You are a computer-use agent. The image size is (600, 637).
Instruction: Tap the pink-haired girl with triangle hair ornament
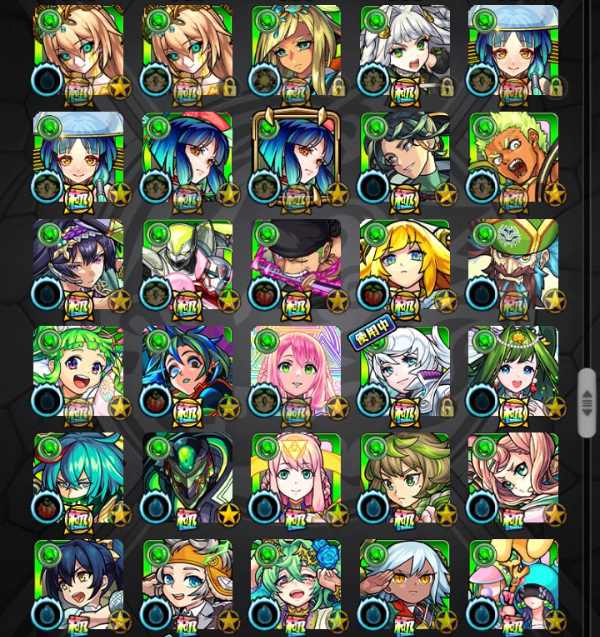pyautogui.click(x=296, y=477)
